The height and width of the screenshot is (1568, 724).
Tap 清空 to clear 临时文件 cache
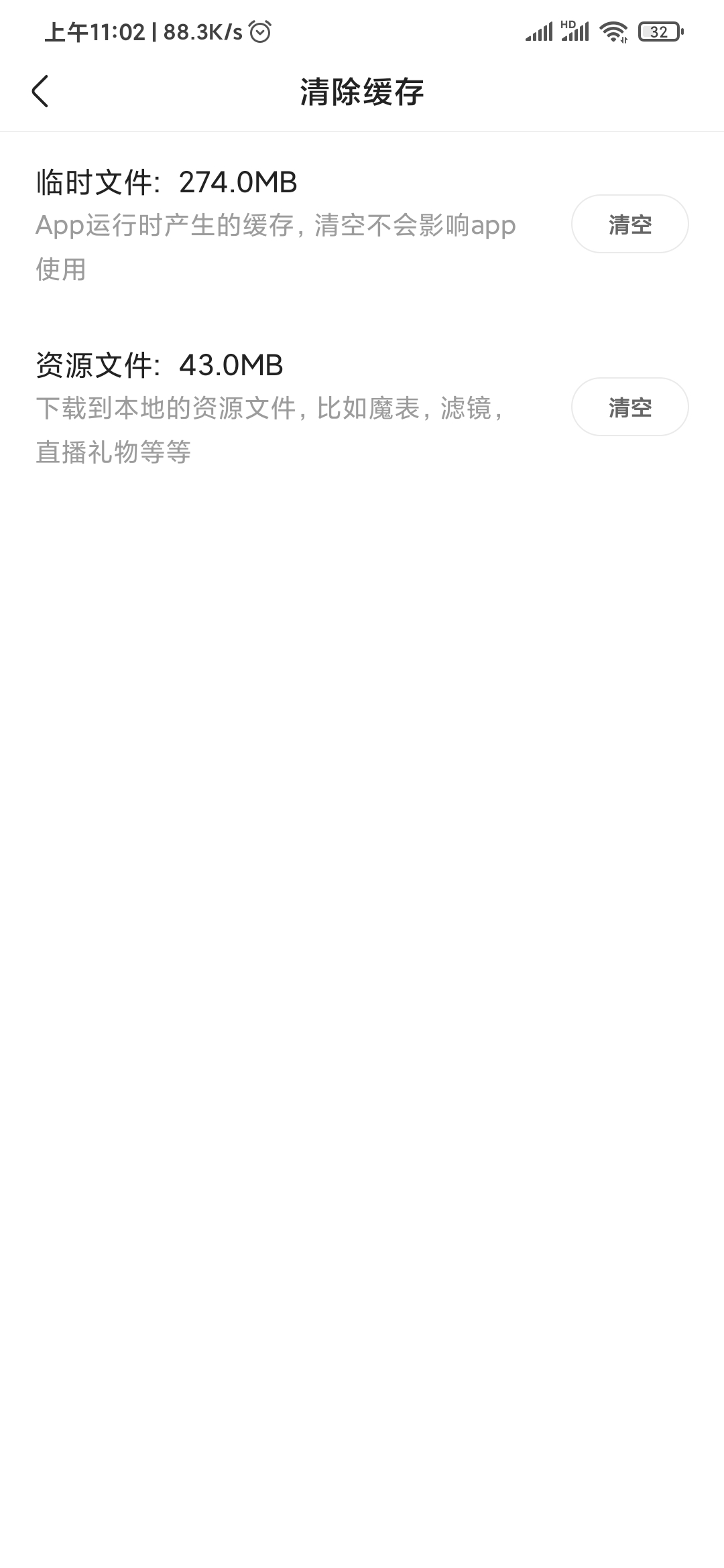629,225
